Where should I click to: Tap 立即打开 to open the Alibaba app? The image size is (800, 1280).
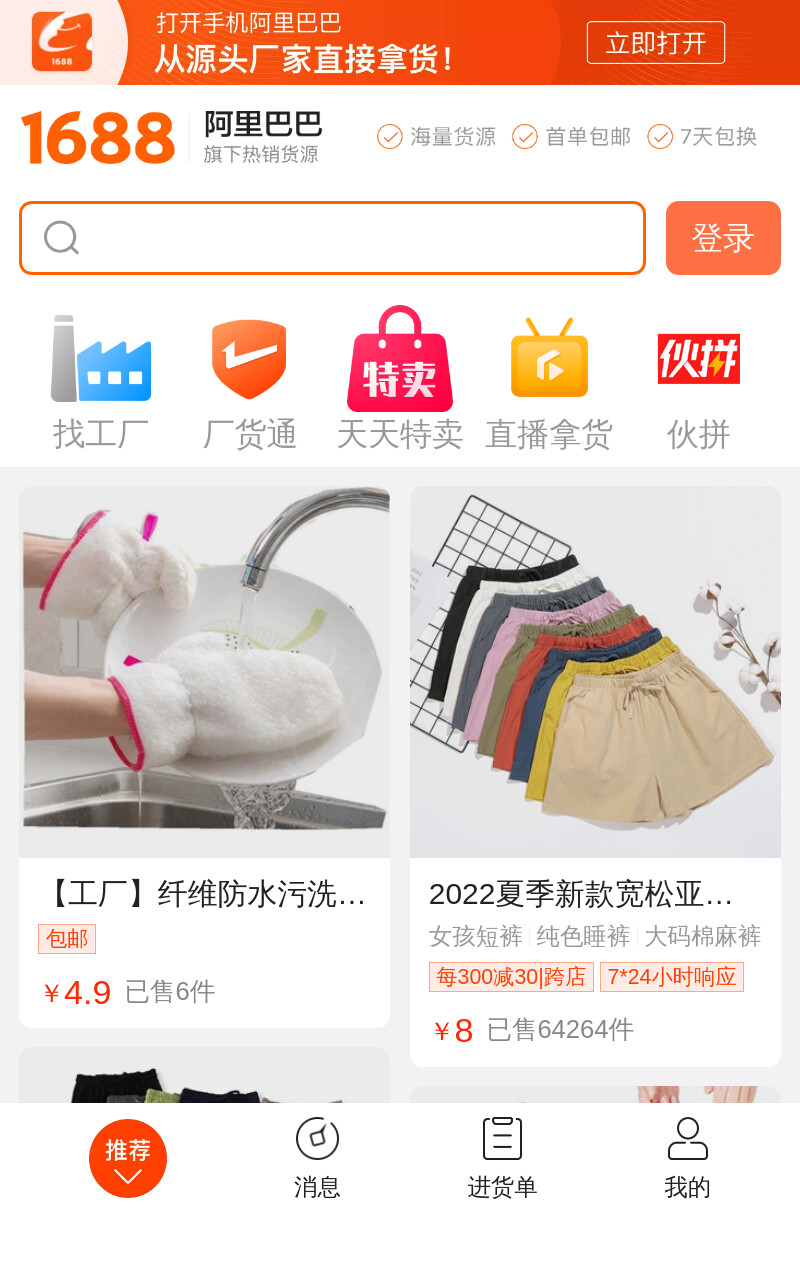pos(655,43)
